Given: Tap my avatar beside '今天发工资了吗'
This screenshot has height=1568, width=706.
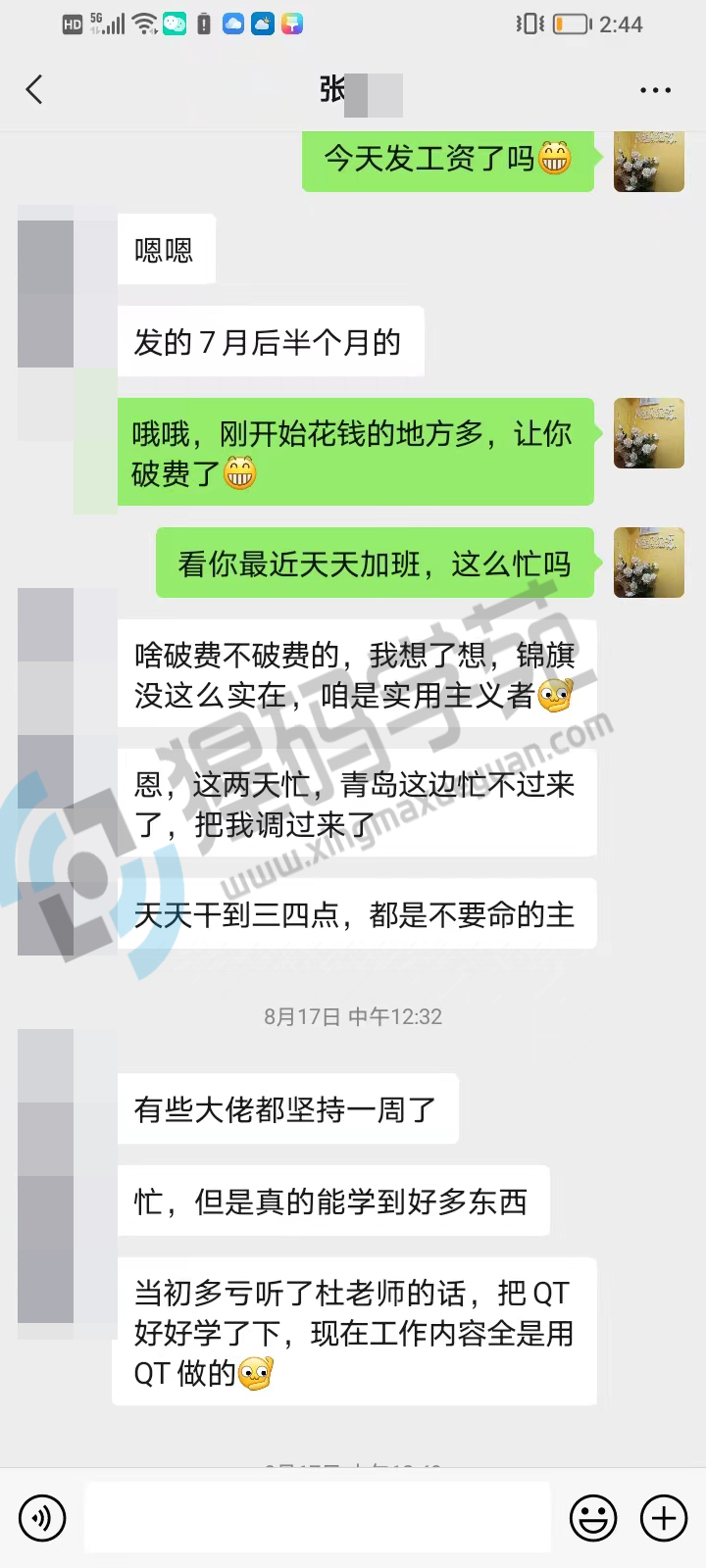Looking at the screenshot, I should click(648, 162).
